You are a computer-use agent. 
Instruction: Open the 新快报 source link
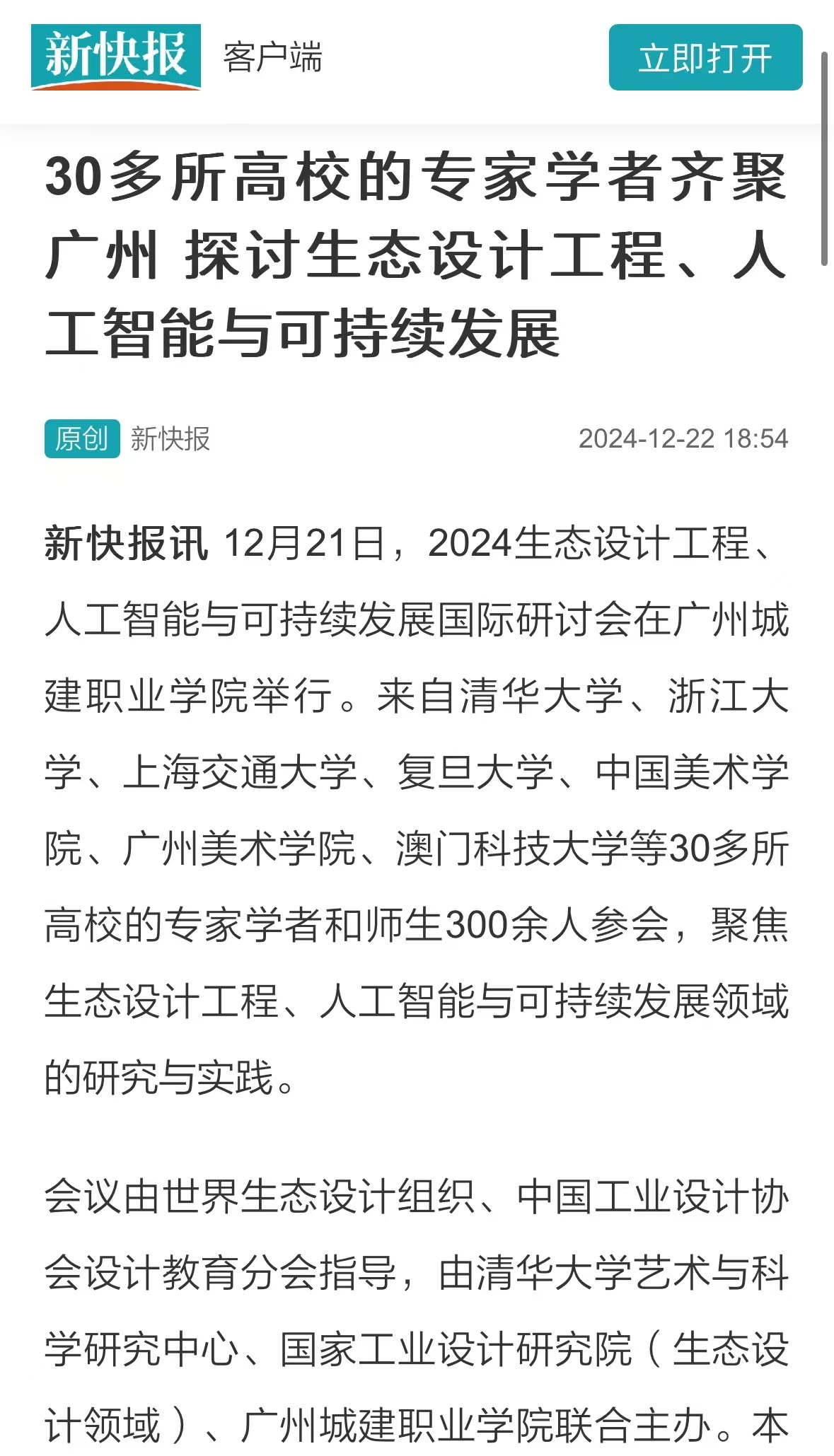coord(170,439)
